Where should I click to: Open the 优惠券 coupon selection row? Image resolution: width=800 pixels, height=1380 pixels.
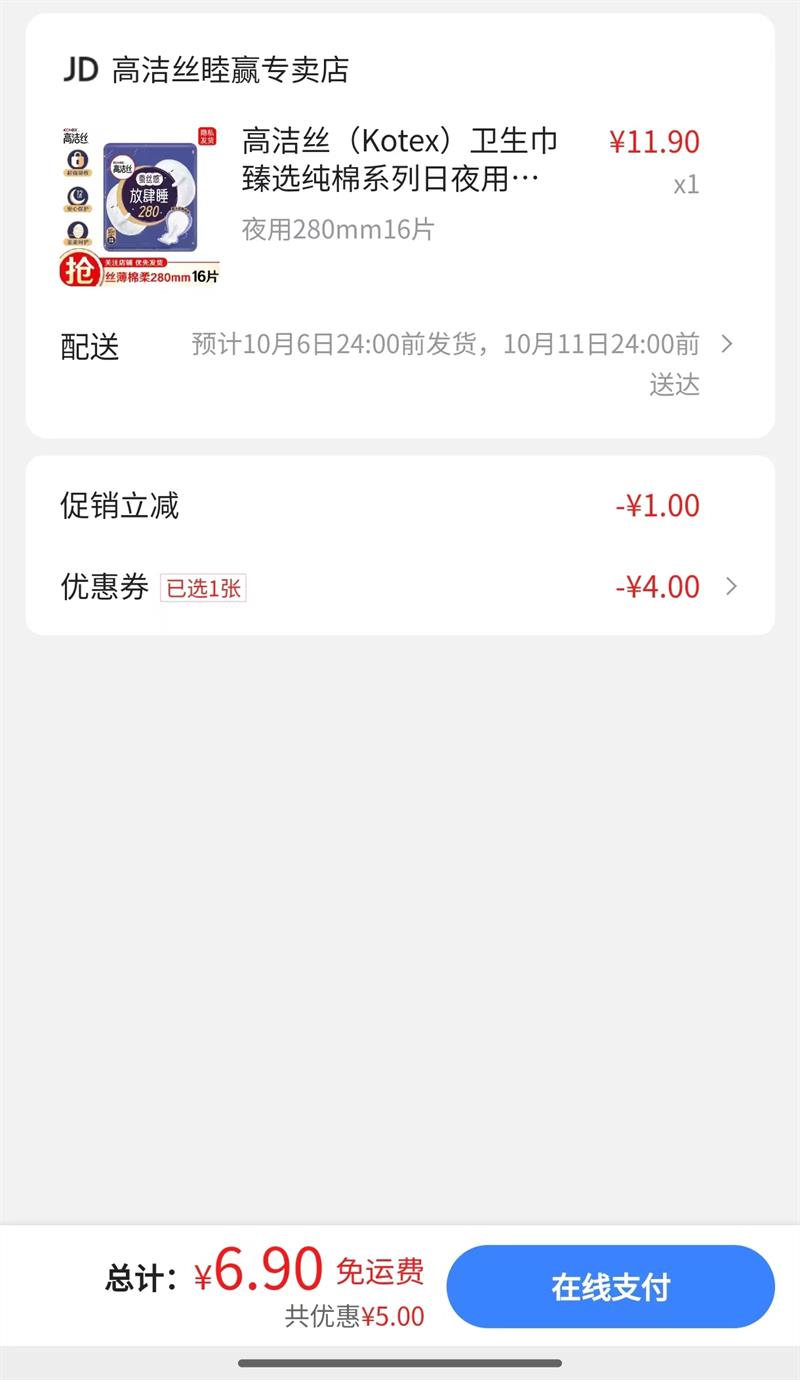(x=400, y=587)
